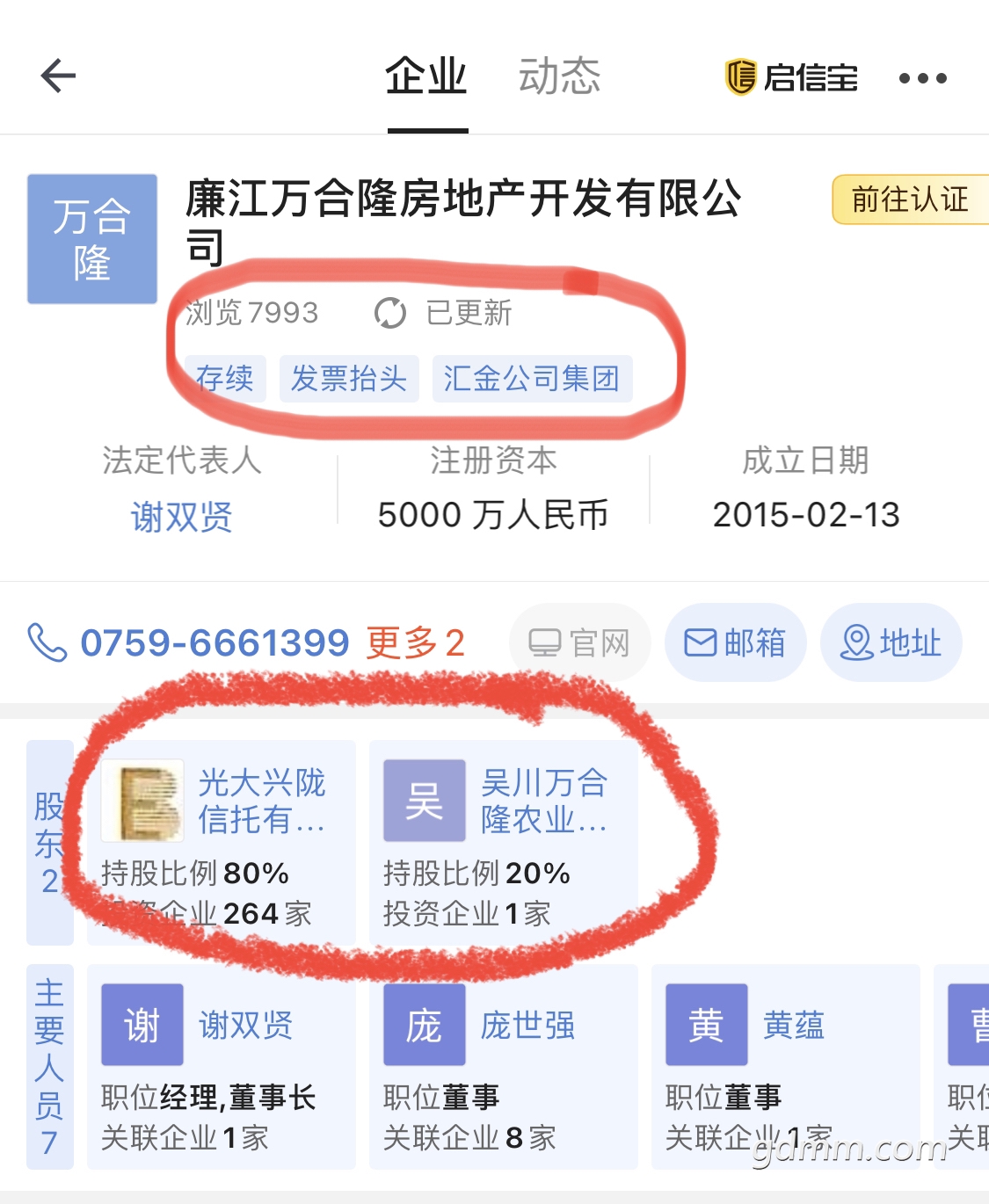
Task: Select the 发票抬头 chip
Action: [349, 379]
